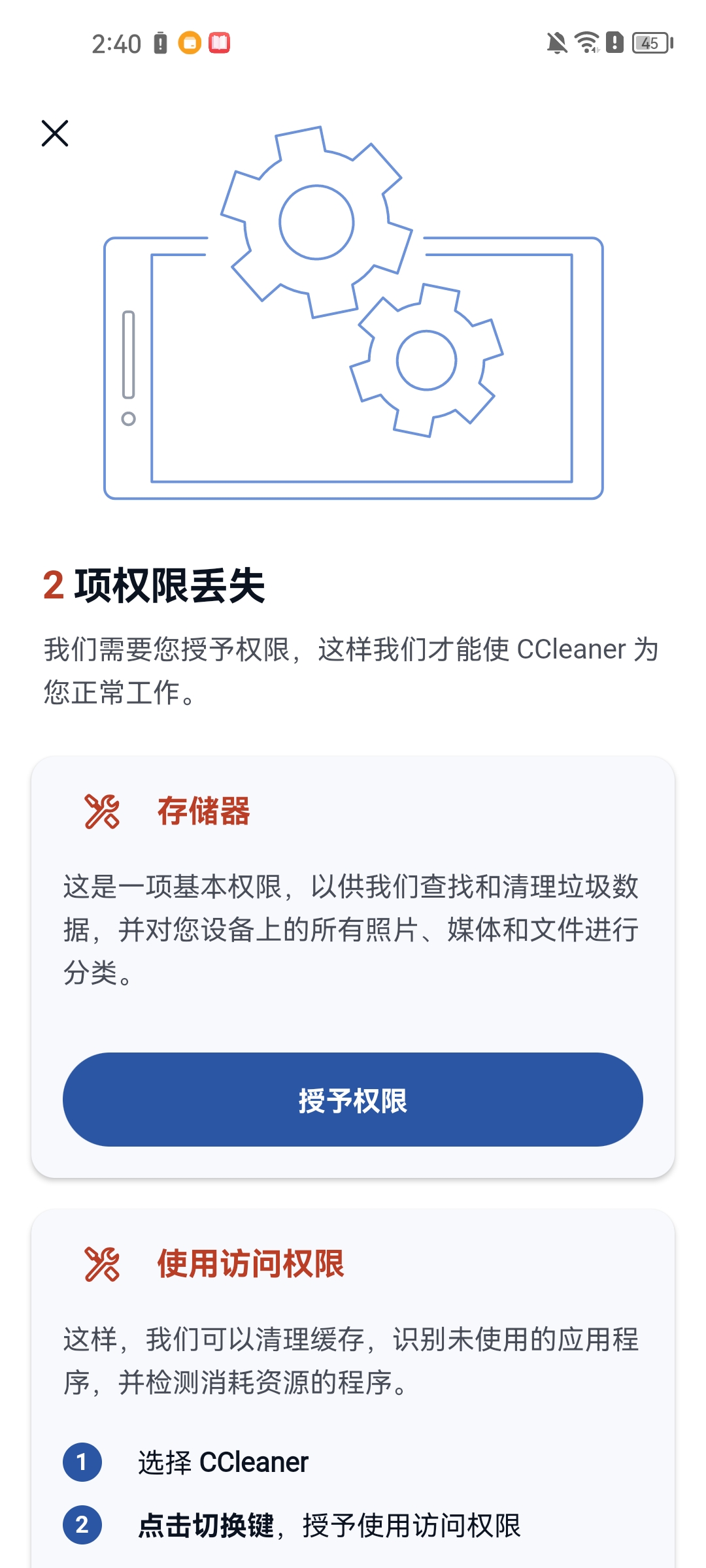This screenshot has height=1568, width=706.
Task: Tap the step 1 numbered circle icon
Action: [81, 1463]
